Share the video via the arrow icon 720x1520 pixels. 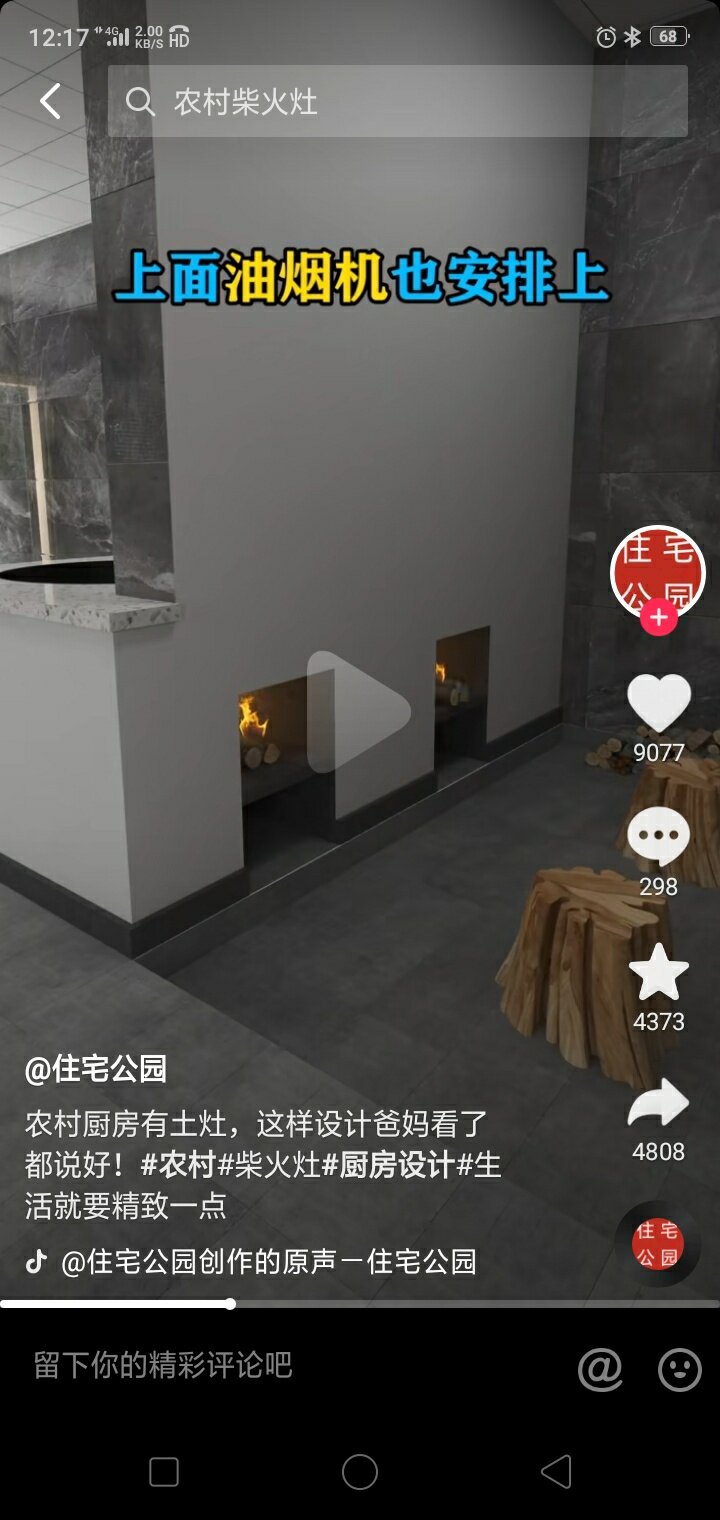[x=659, y=1104]
